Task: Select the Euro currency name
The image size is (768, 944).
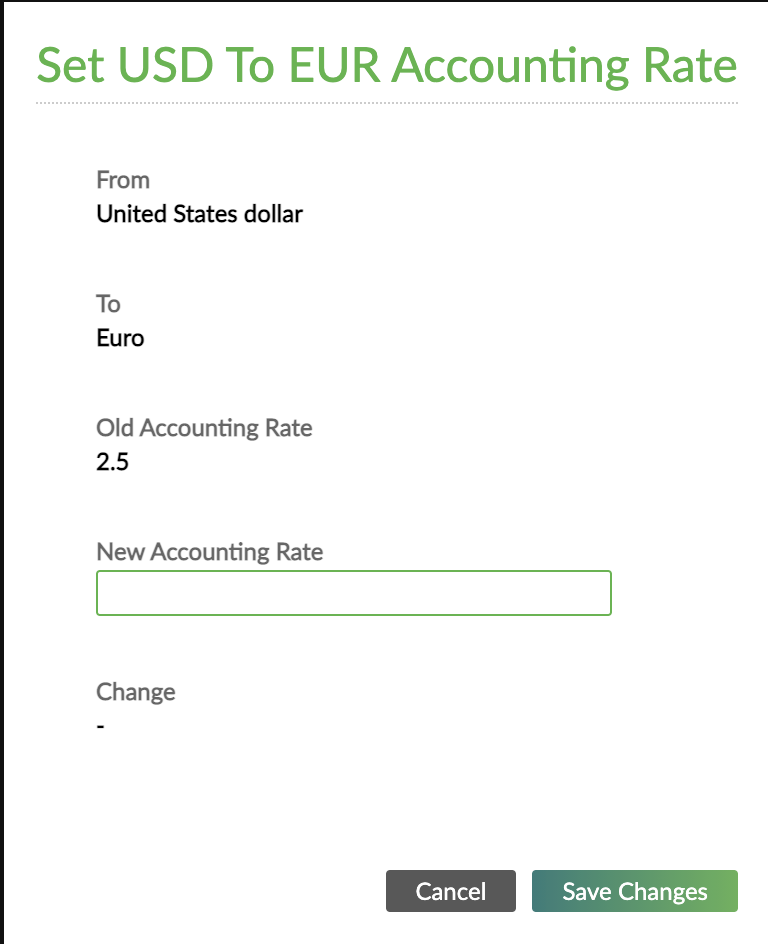Action: (119, 338)
